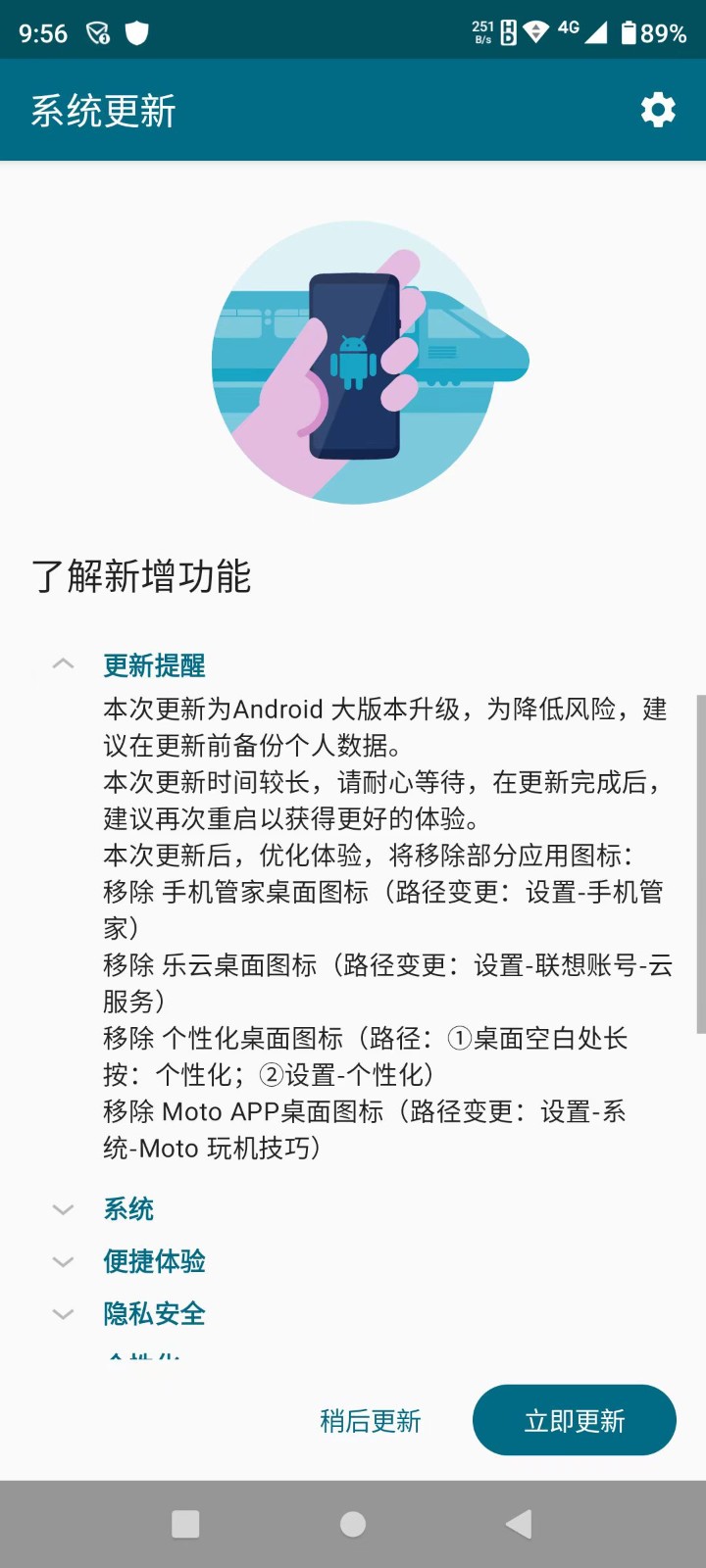Viewport: 706px width, 1568px height.
Task: Open recent apps from navigation bar
Action: 185,1524
